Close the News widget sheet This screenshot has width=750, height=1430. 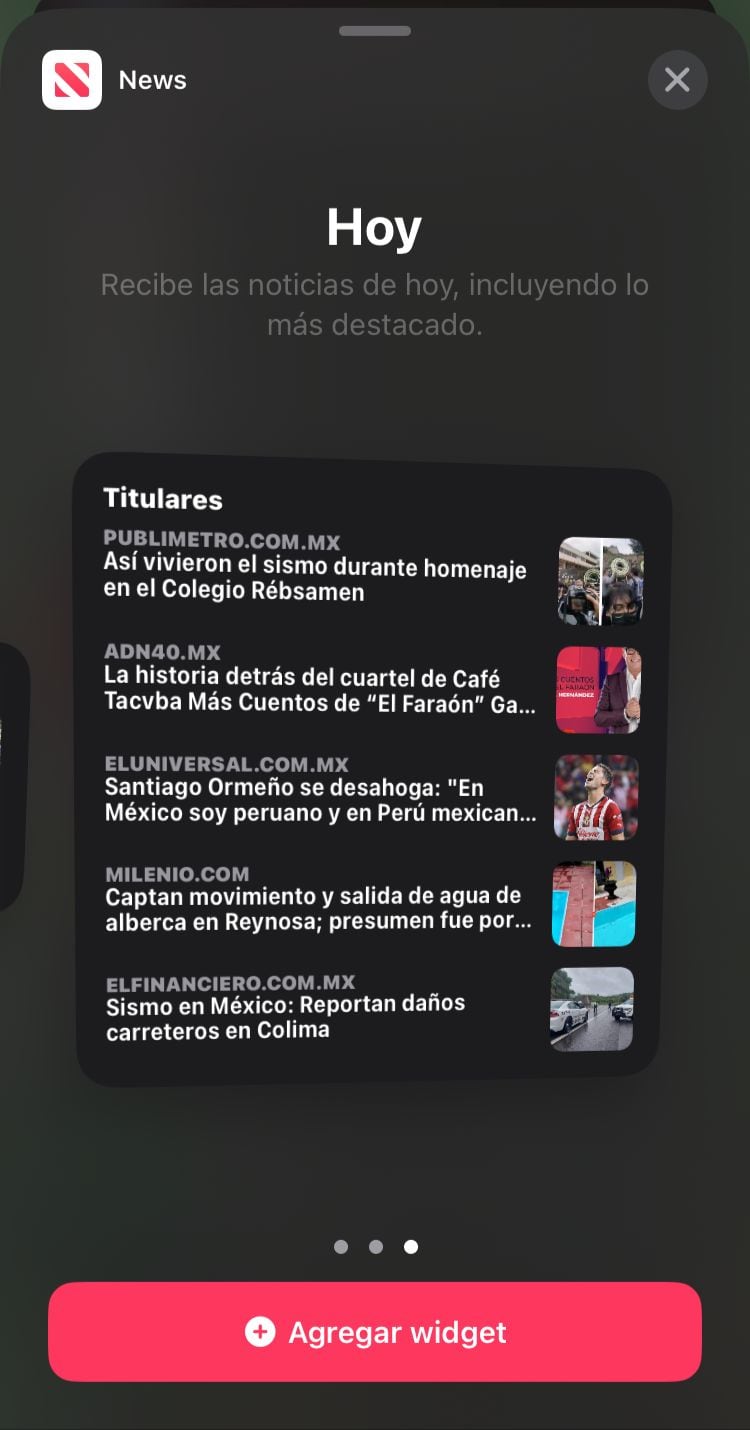[x=677, y=80]
